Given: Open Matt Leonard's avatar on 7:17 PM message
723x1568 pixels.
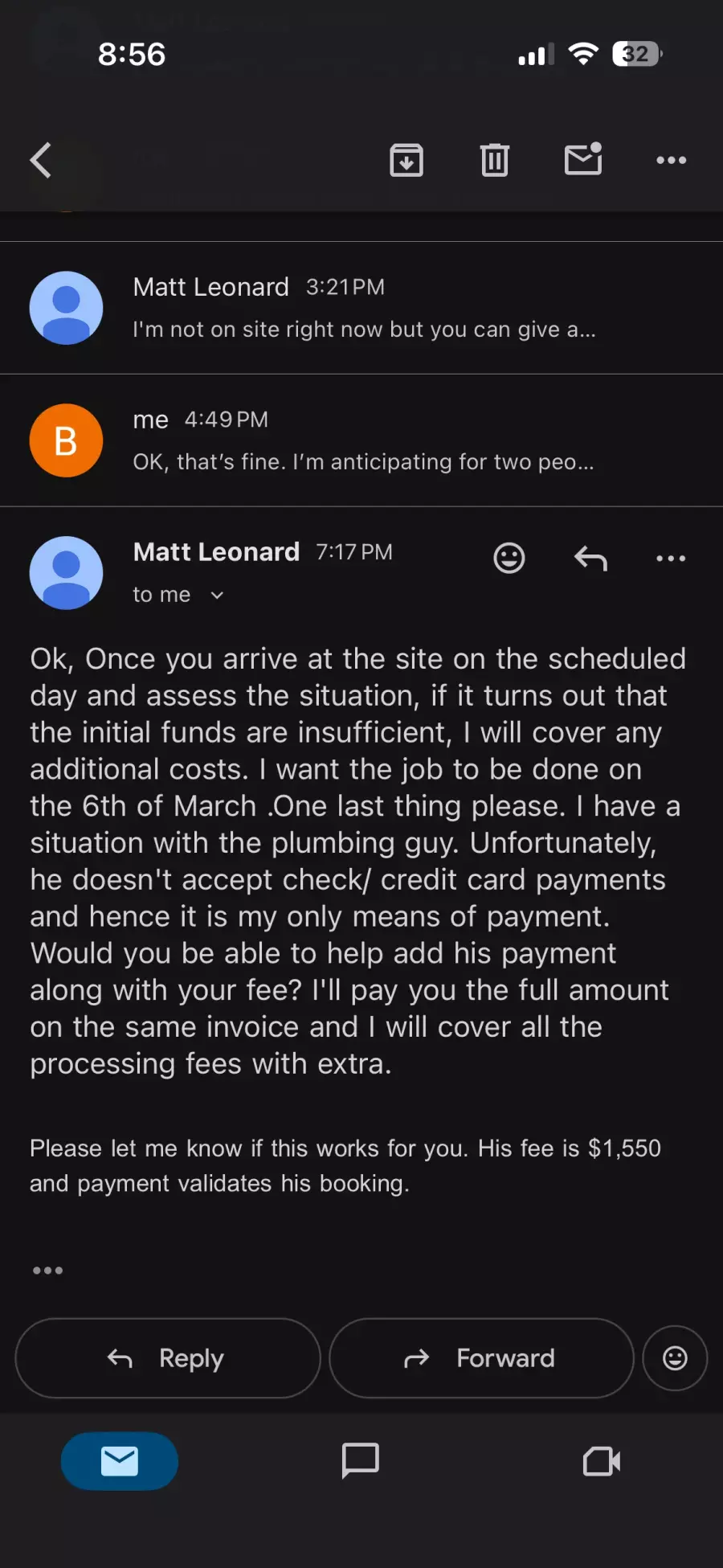Looking at the screenshot, I should tap(66, 573).
